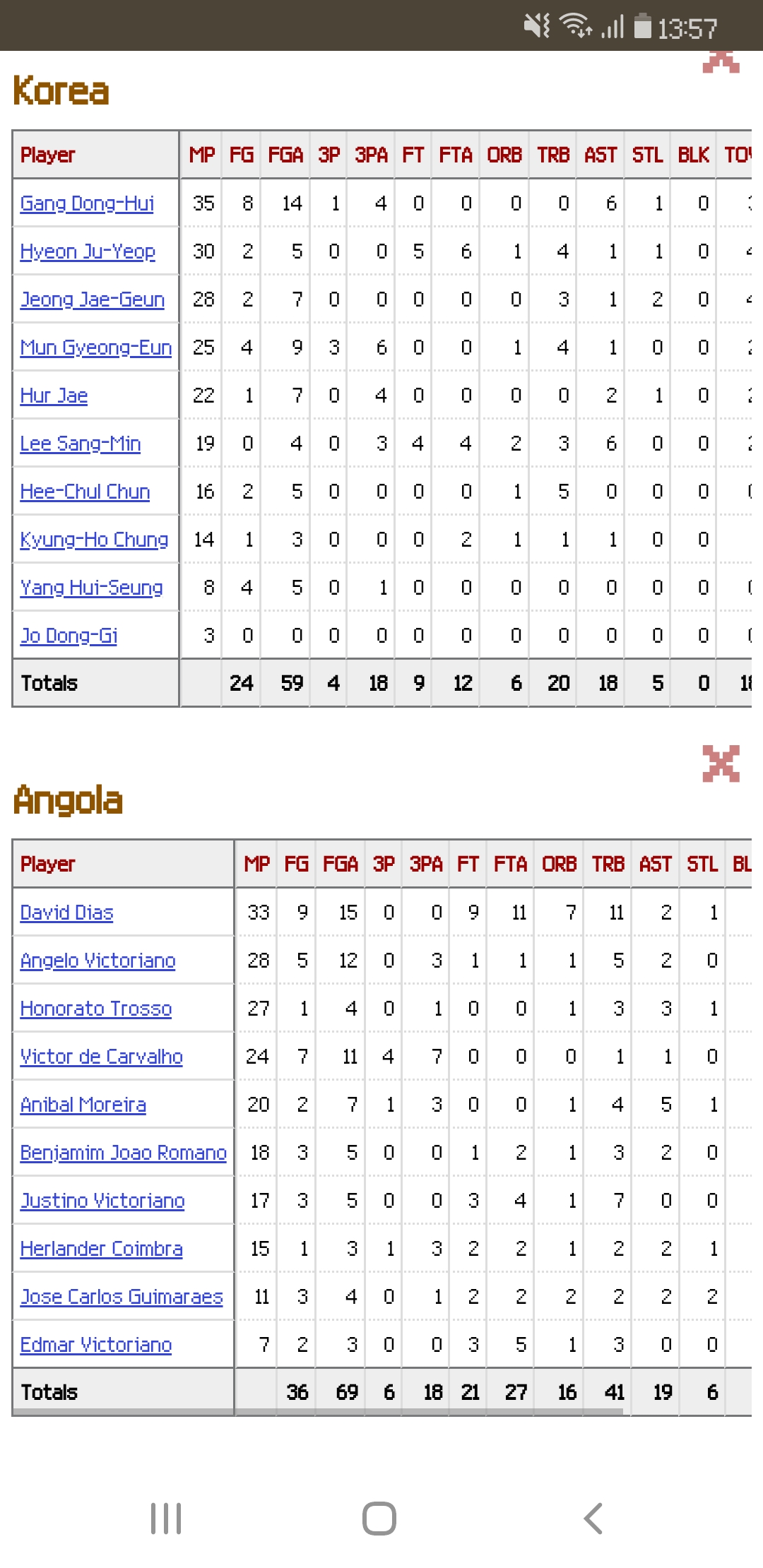Select the Mun Gyeong-Eun link

(96, 348)
